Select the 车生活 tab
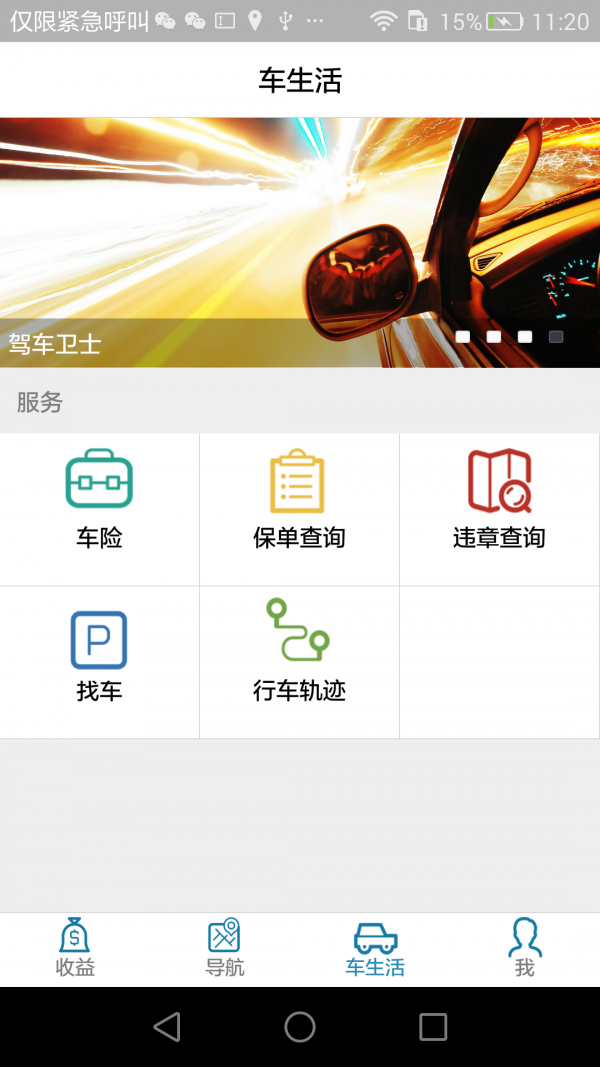600x1067 pixels. [x=375, y=948]
